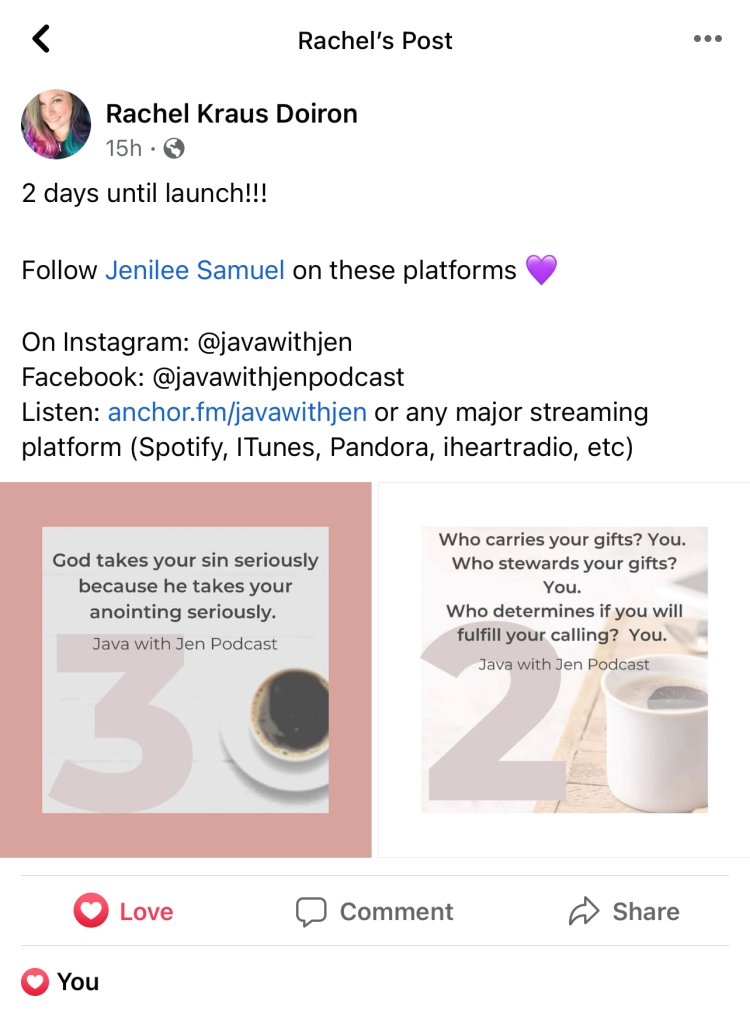Comment on this post
This screenshot has width=750, height=1024.
tap(375, 911)
